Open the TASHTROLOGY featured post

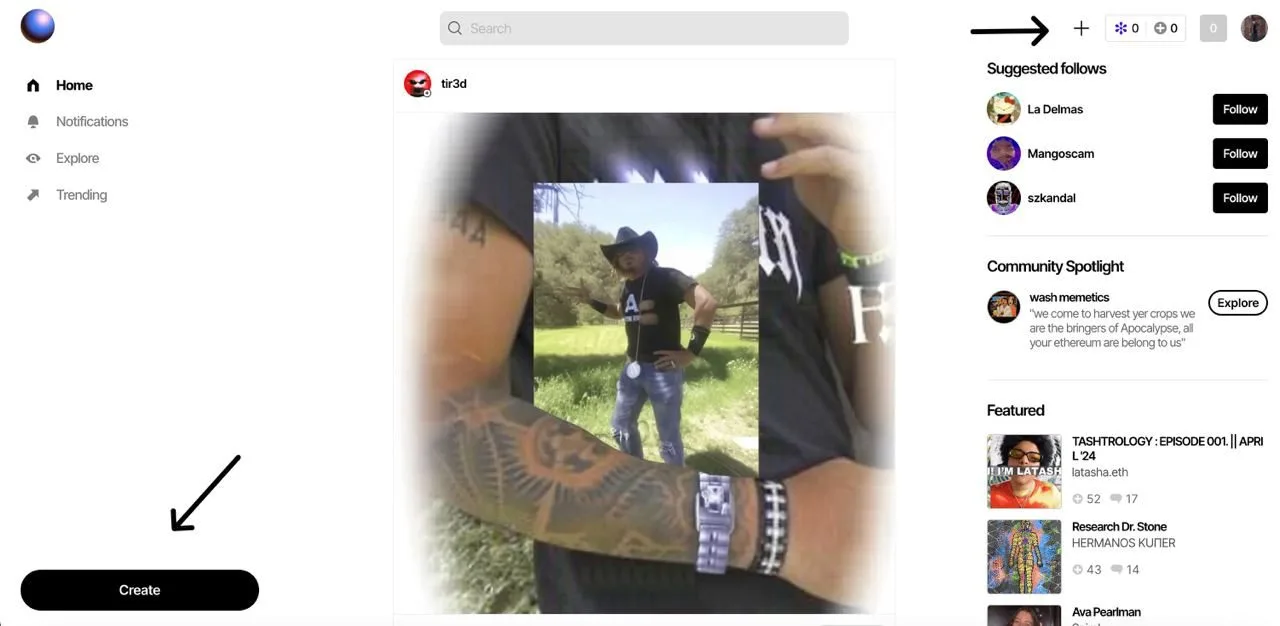[x=1167, y=448]
